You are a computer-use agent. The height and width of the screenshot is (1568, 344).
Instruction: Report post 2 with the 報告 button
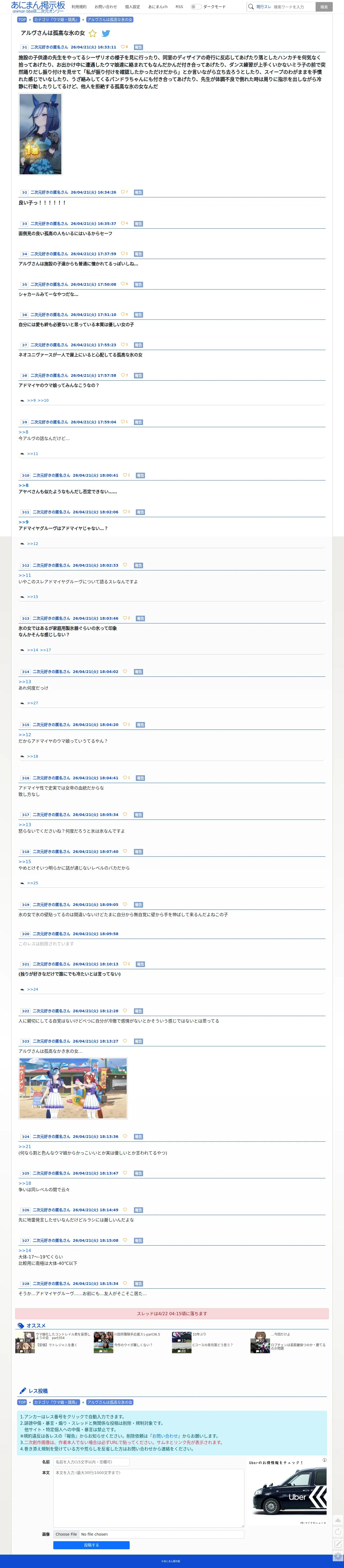coord(138,192)
